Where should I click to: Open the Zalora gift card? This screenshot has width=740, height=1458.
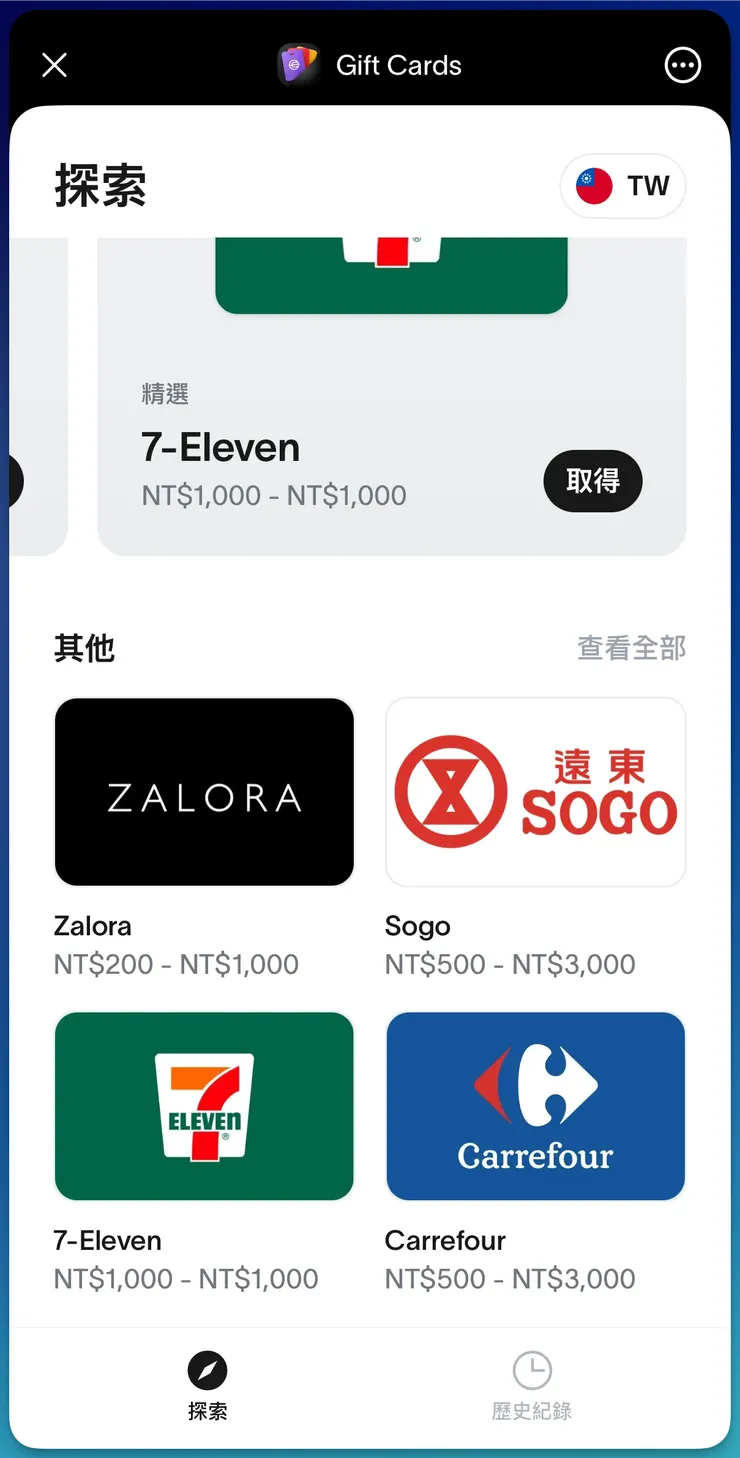(204, 792)
